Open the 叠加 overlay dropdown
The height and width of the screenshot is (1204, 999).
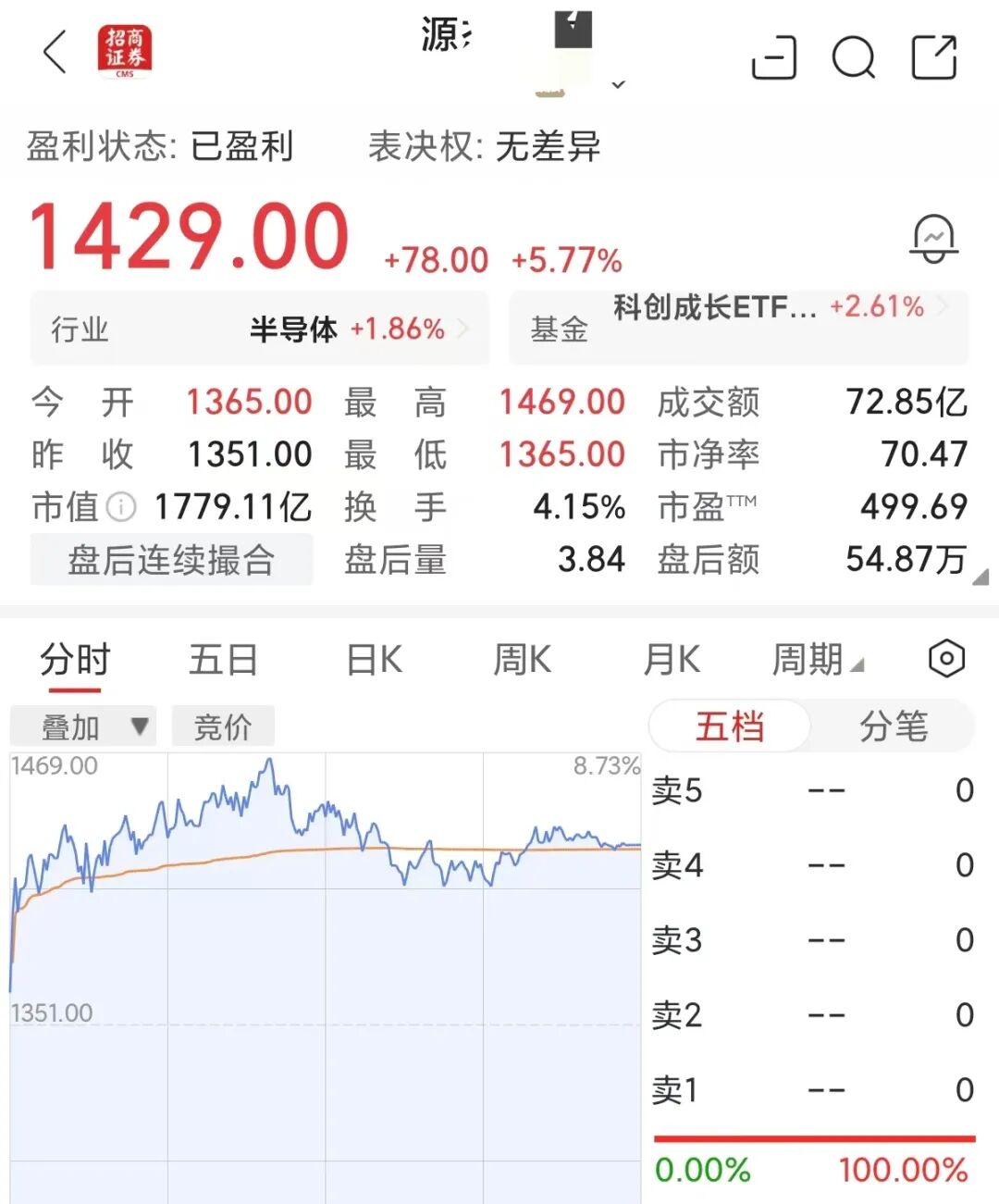point(83,726)
